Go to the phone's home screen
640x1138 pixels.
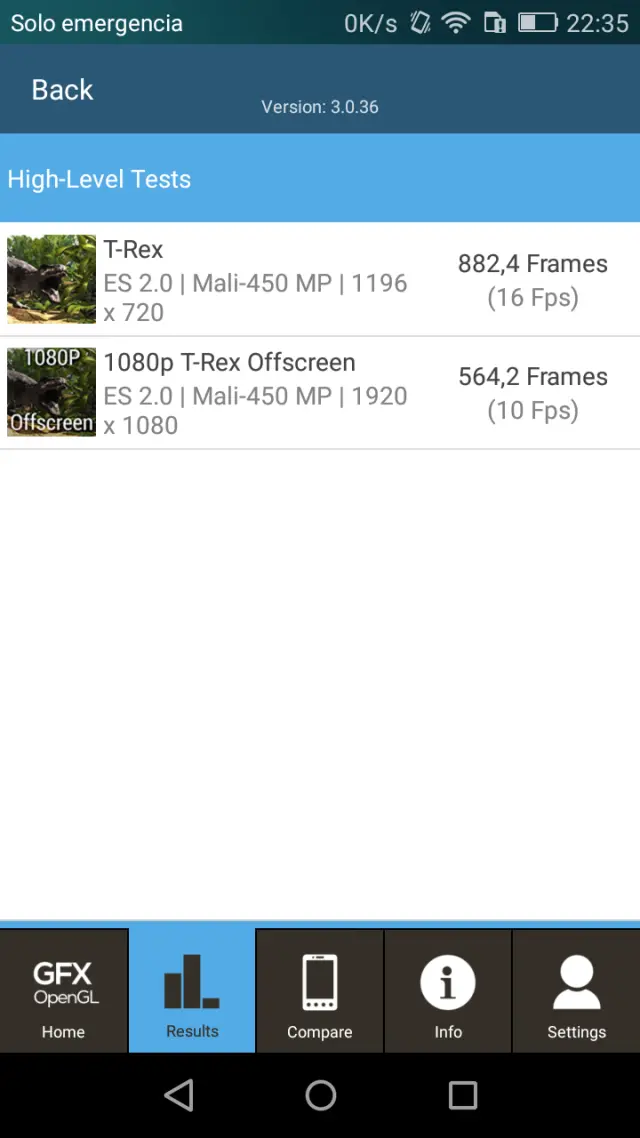321,1095
